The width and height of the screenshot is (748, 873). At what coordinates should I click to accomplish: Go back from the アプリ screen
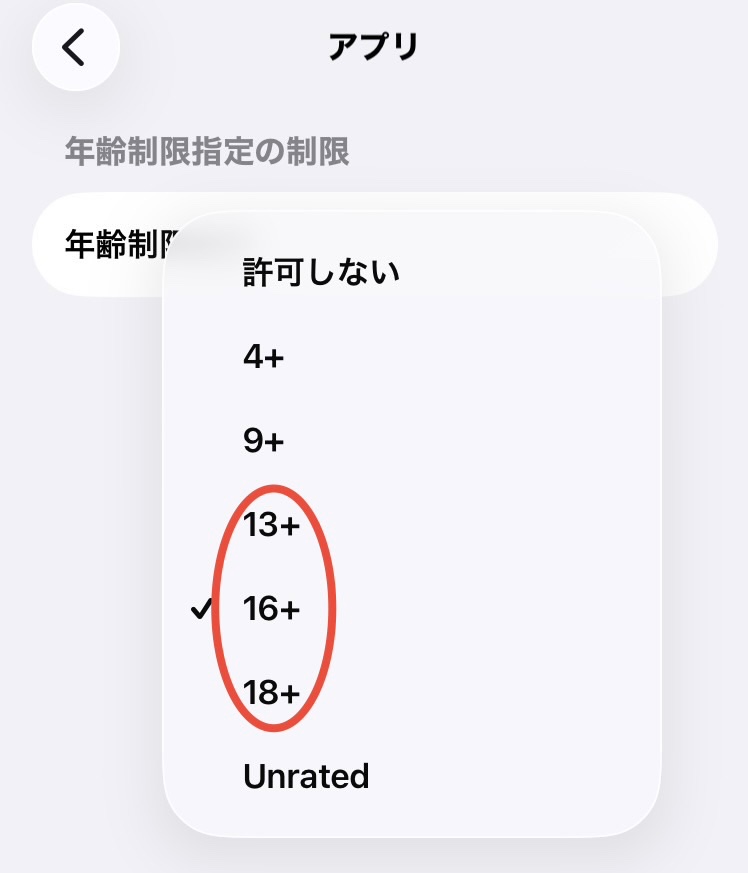click(x=75, y=47)
